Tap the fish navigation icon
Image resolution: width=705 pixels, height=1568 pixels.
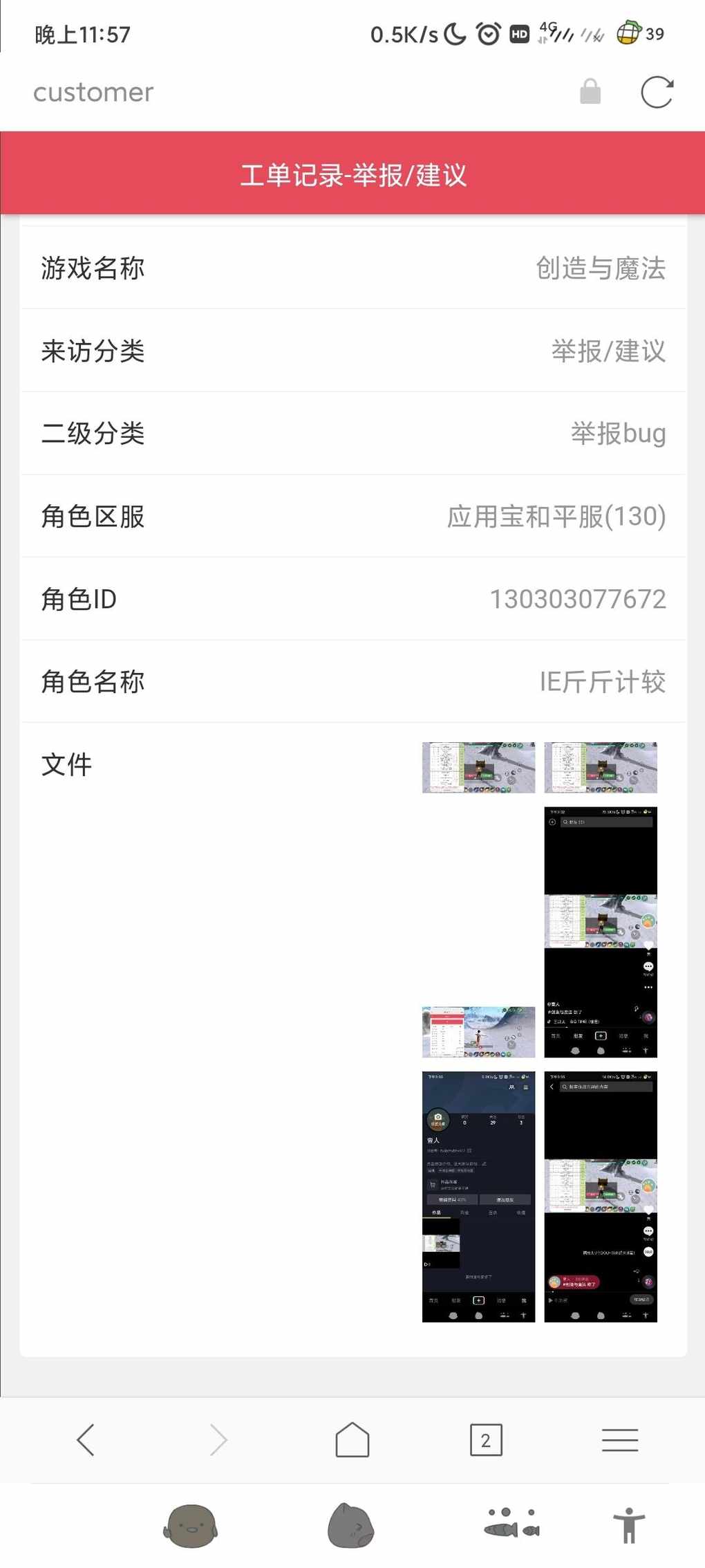(511, 1522)
